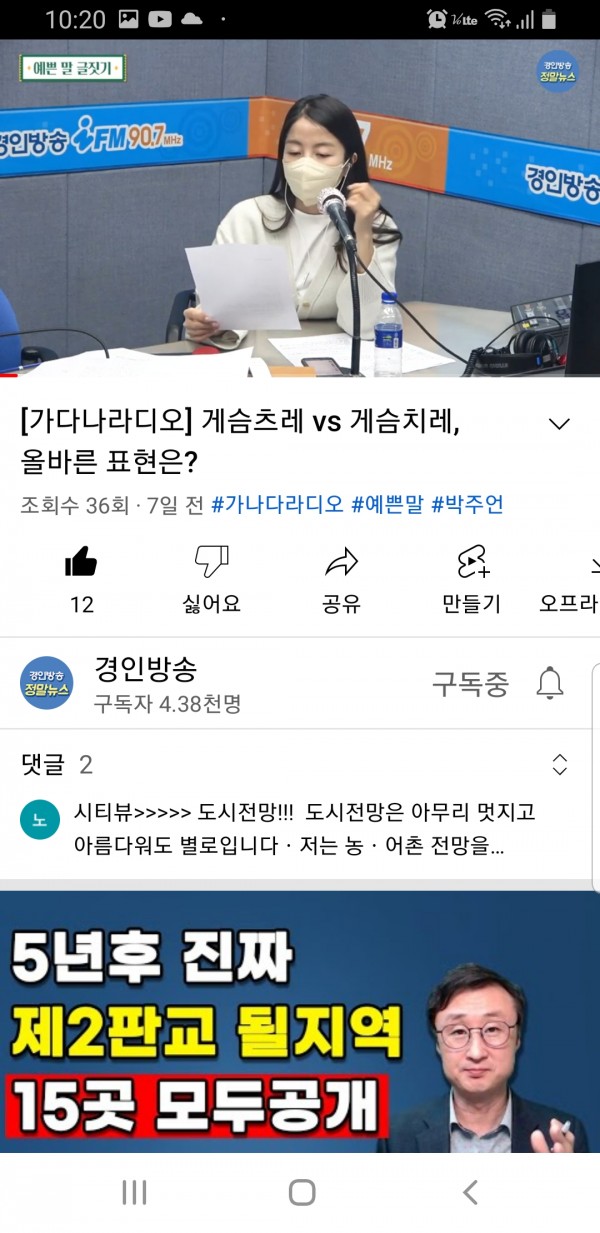The image size is (600, 1233).
Task: Go back with the system back button
Action: (470, 1192)
